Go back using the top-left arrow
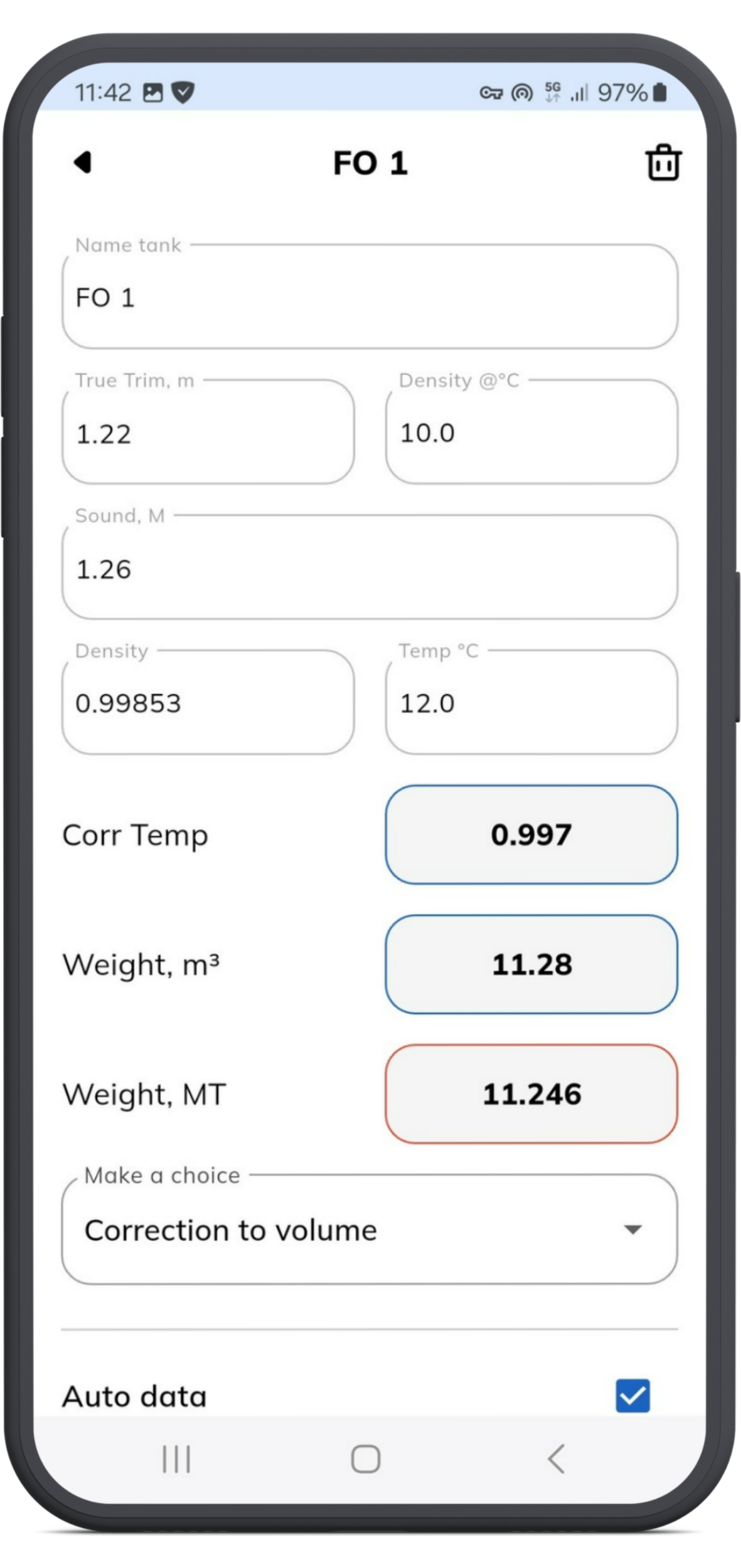Image resolution: width=741 pixels, height=1568 pixels. [x=82, y=162]
